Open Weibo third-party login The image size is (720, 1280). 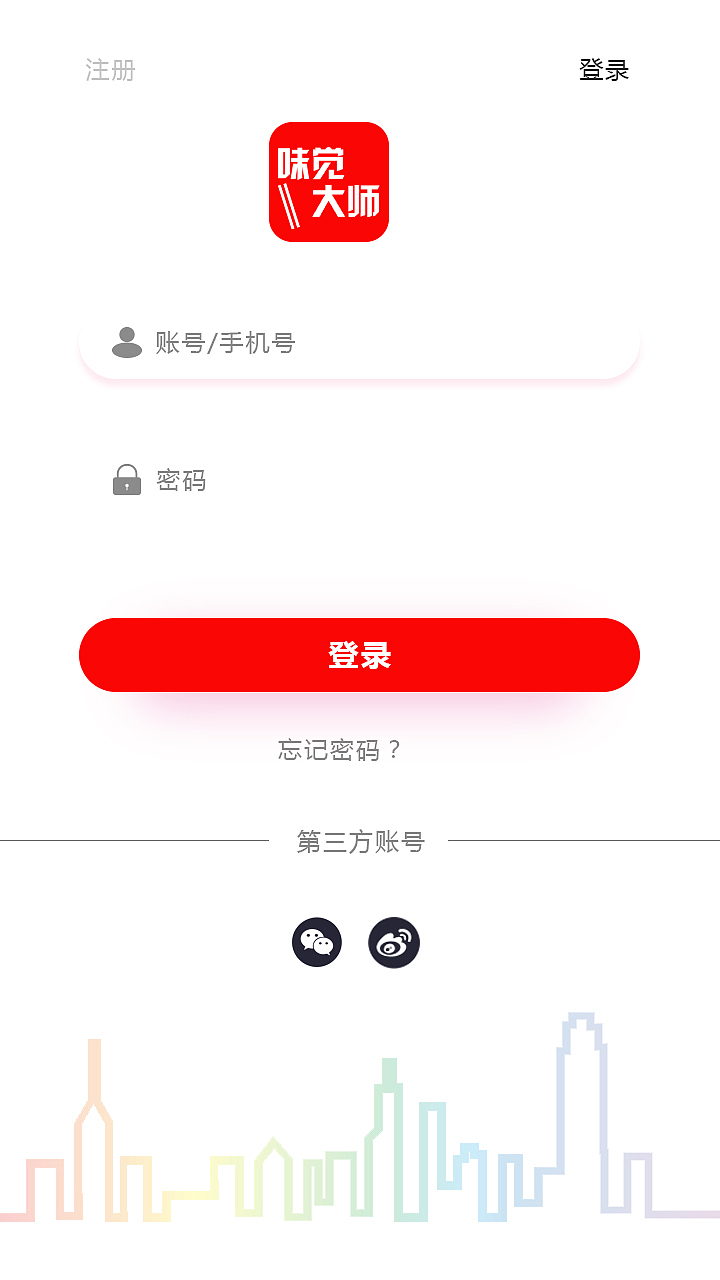pos(394,941)
